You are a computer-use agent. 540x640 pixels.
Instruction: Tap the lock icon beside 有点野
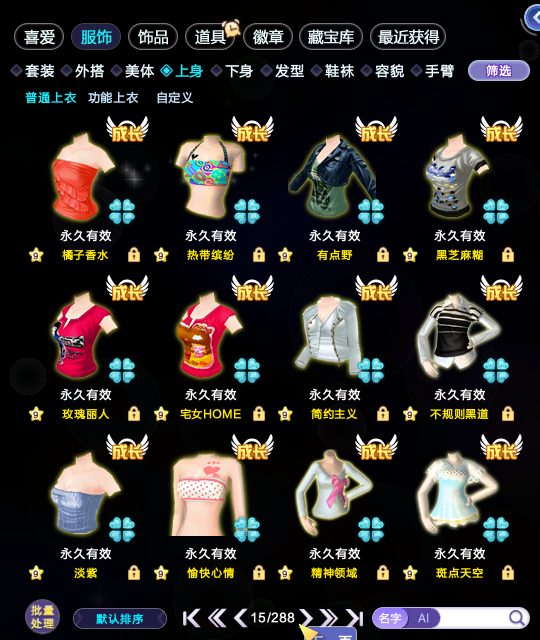pyautogui.click(x=382, y=255)
